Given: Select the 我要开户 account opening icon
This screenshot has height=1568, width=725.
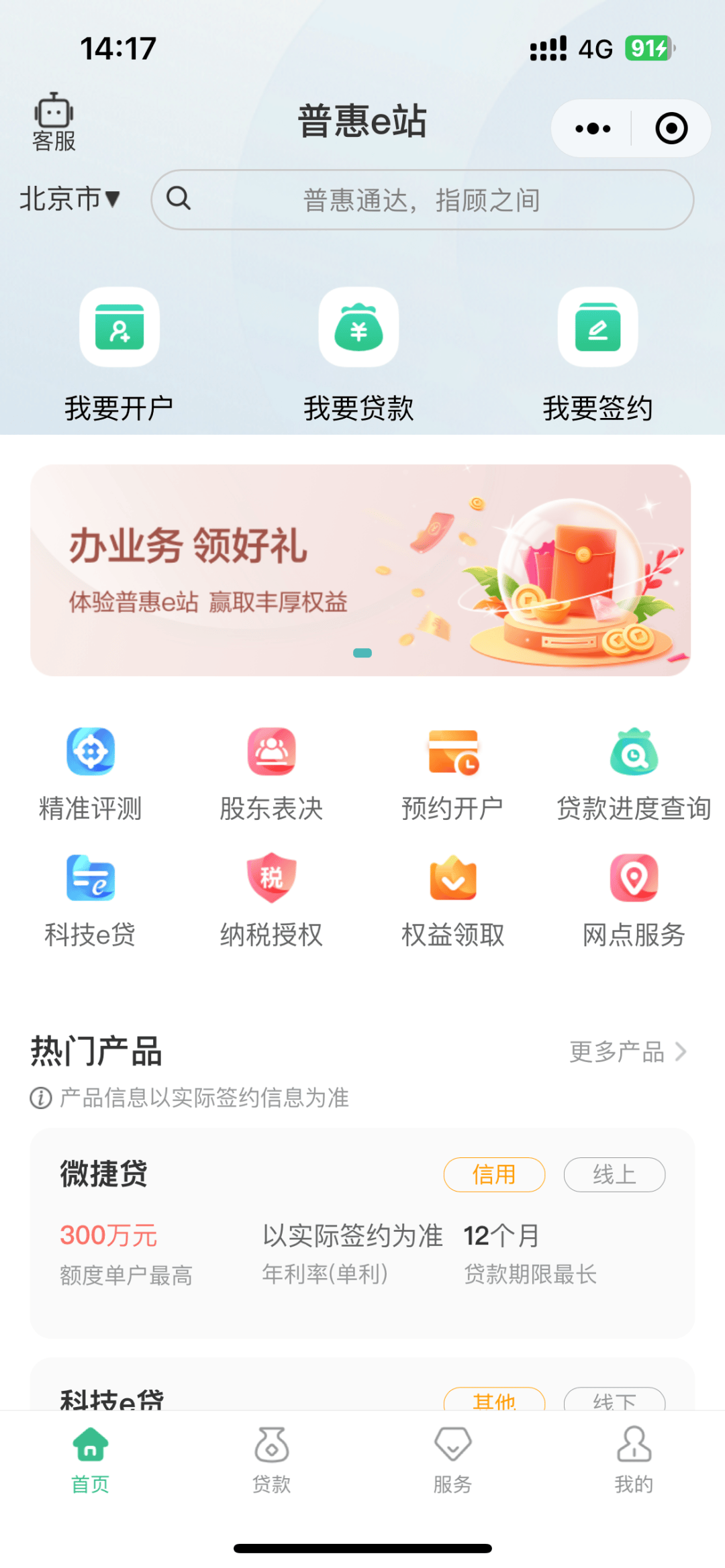Looking at the screenshot, I should click(x=119, y=330).
